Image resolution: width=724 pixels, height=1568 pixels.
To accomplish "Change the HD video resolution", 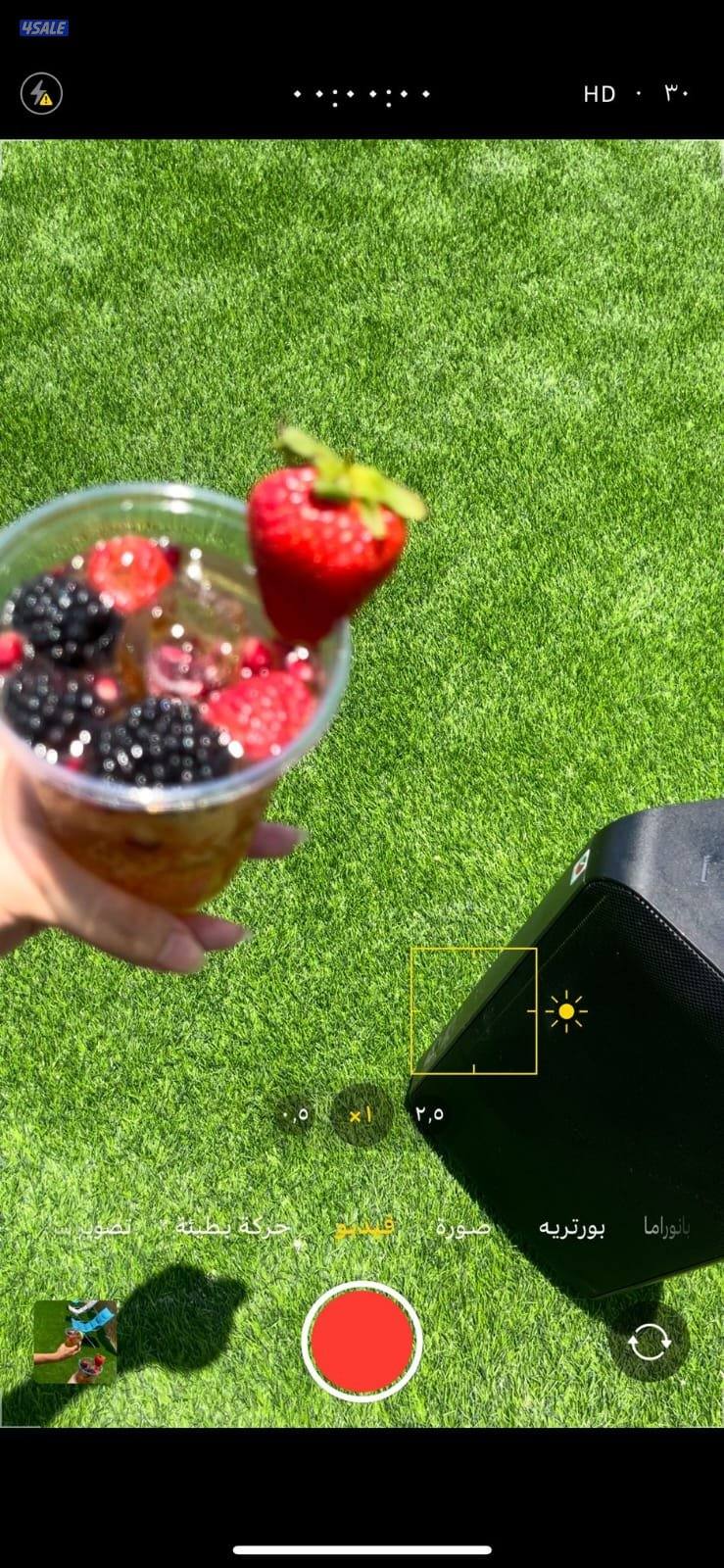I will click(599, 94).
